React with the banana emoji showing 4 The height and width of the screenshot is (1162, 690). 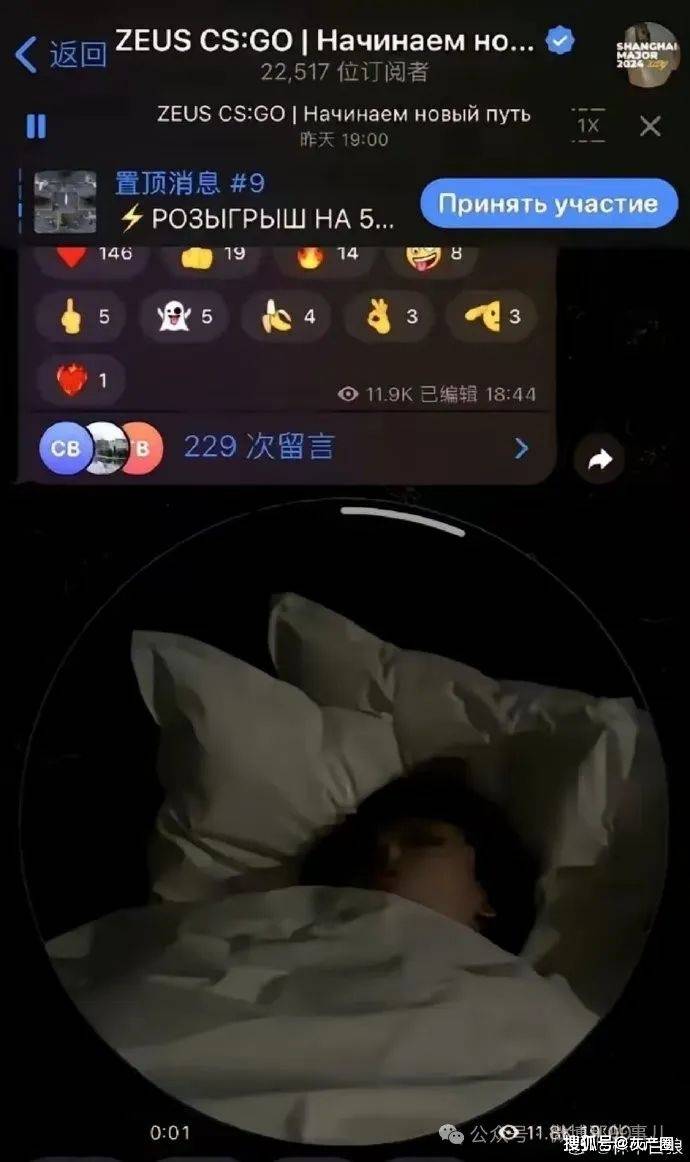pyautogui.click(x=287, y=318)
